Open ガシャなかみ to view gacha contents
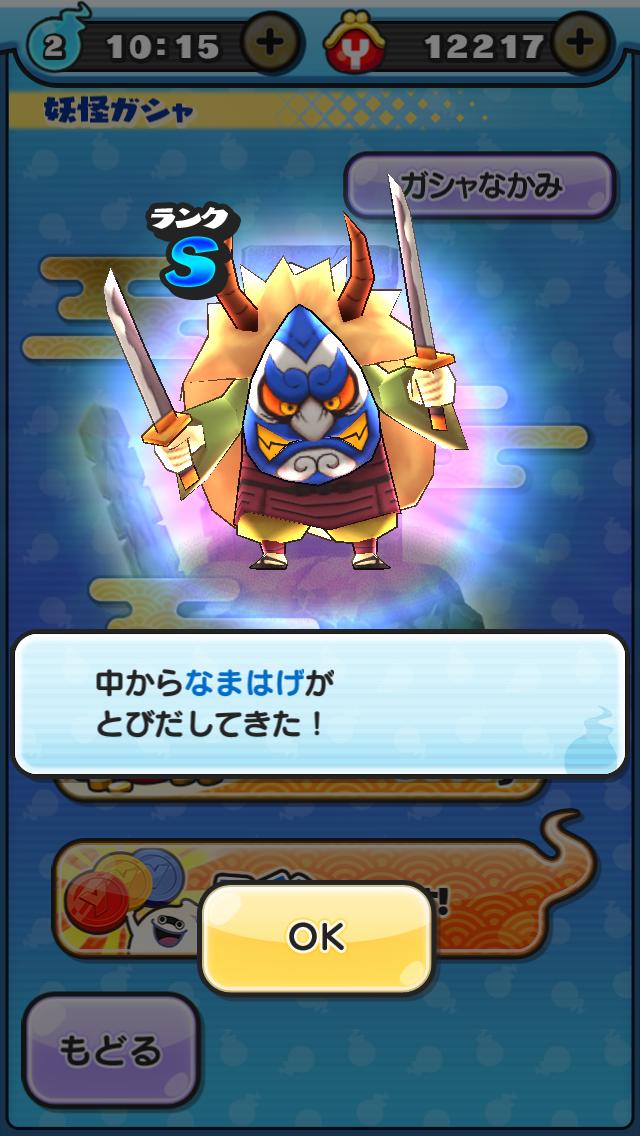The image size is (640, 1136). 480,186
